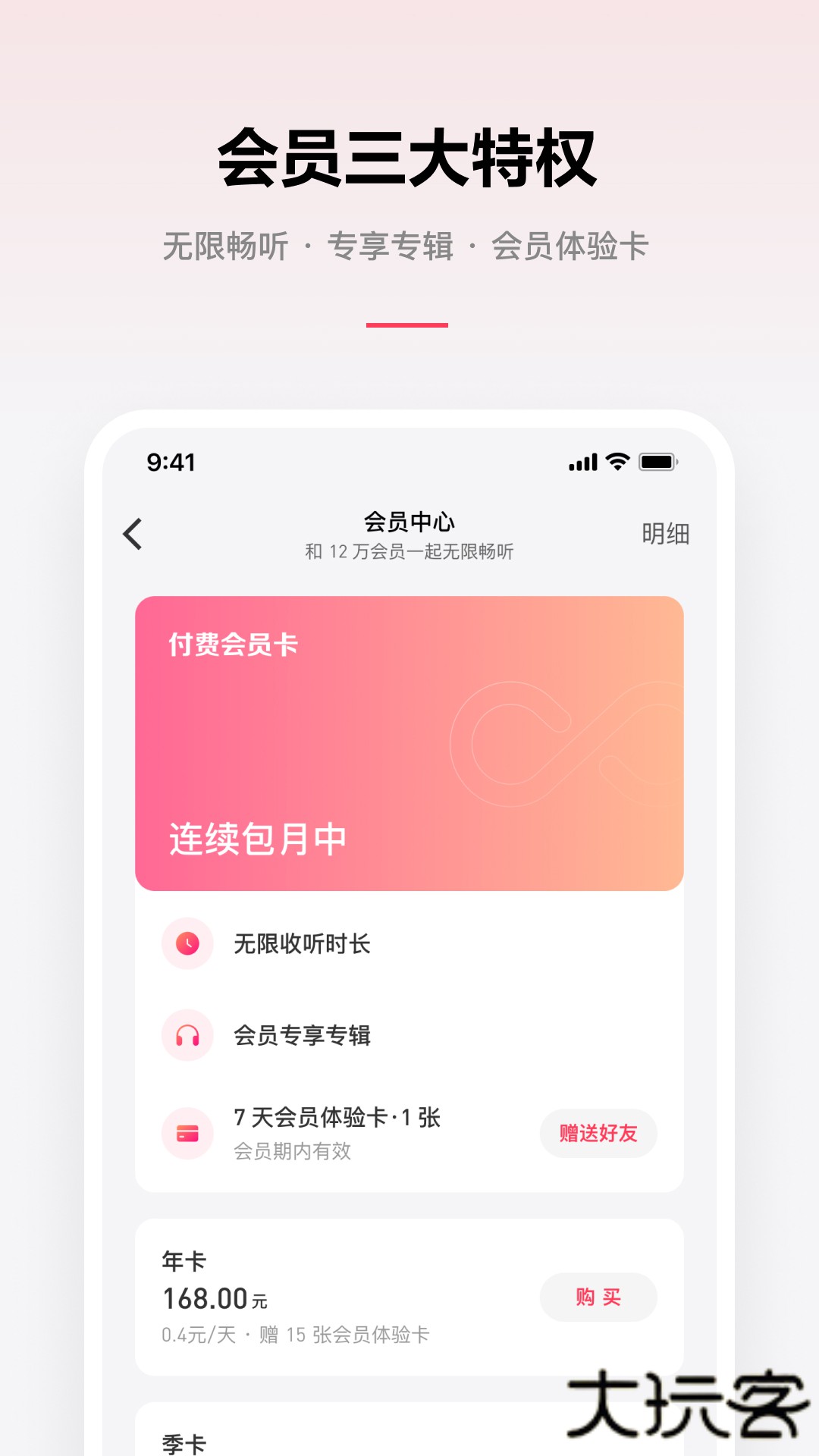The image size is (819, 1456).
Task: Tap the clock icon for 无限收听时长
Action: 187,943
